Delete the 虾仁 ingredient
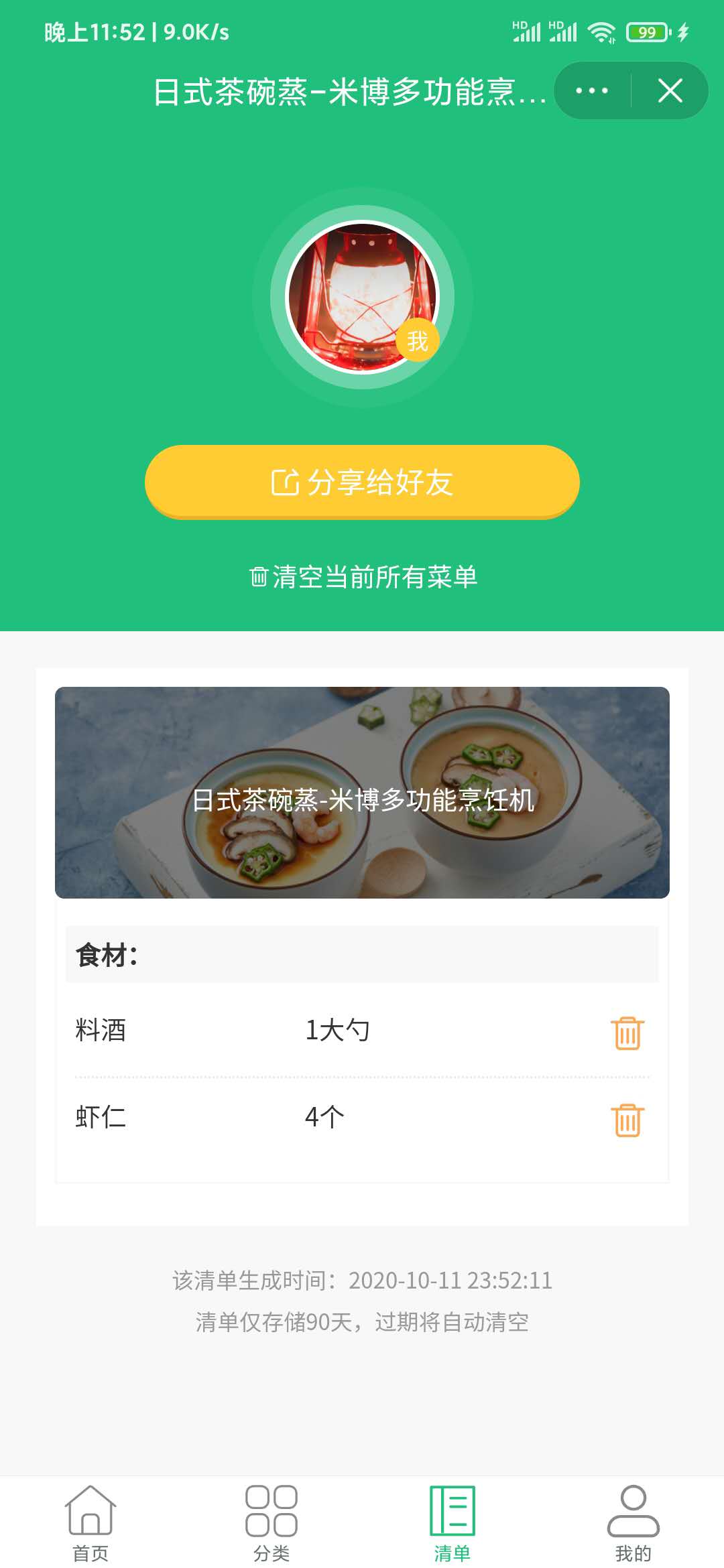Viewport: 724px width, 1568px height. pos(627,1120)
